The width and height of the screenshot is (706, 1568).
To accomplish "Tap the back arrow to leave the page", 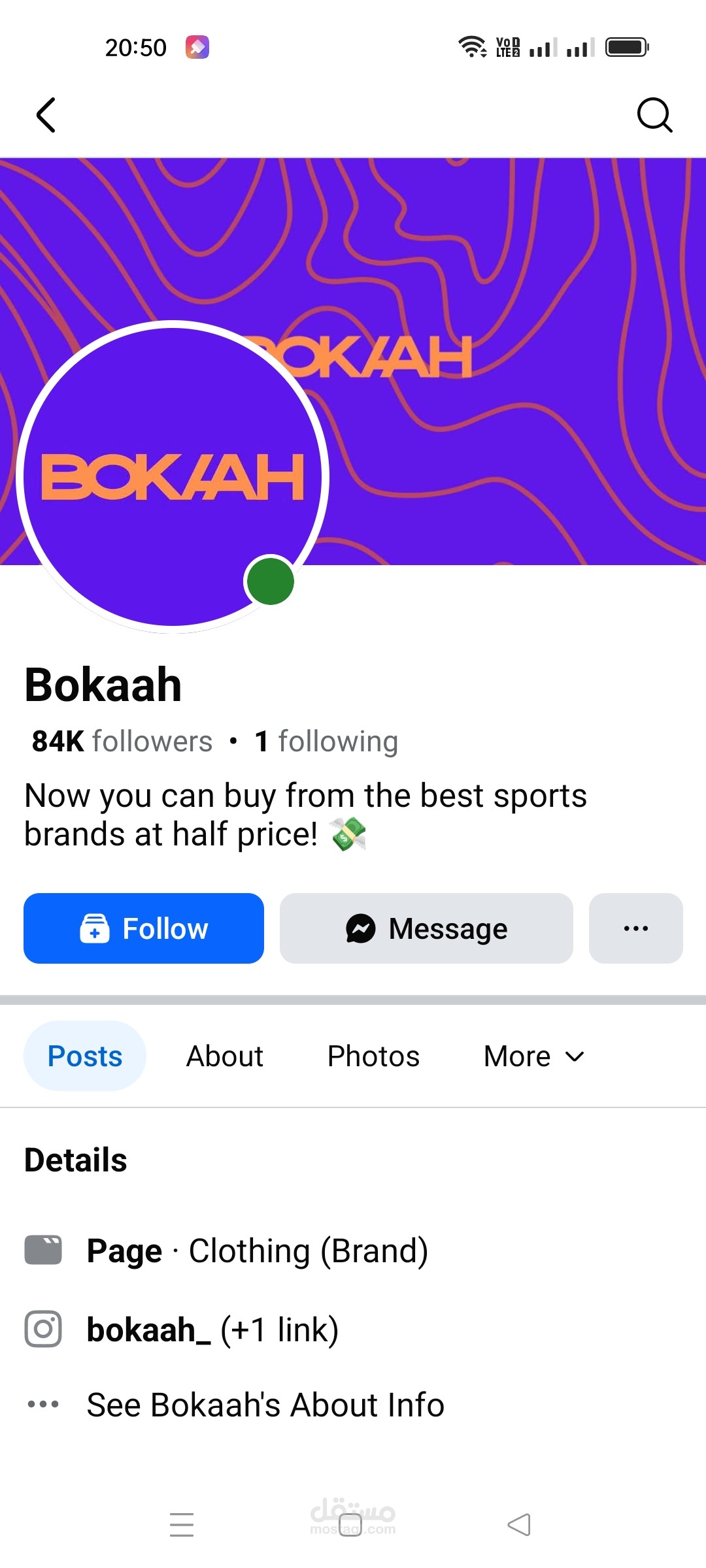I will (44, 115).
